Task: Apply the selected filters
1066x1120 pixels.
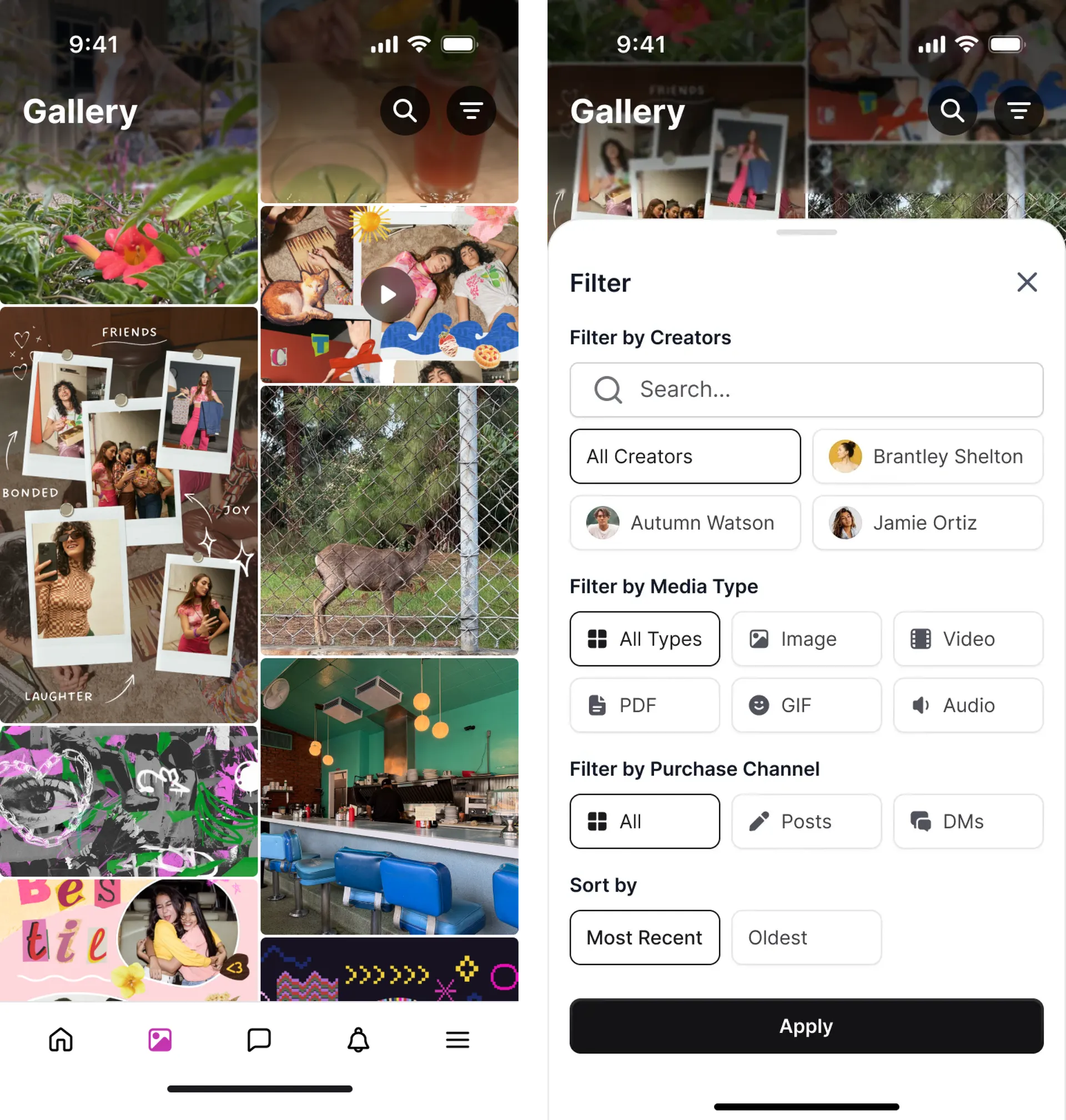Action: tap(806, 1026)
